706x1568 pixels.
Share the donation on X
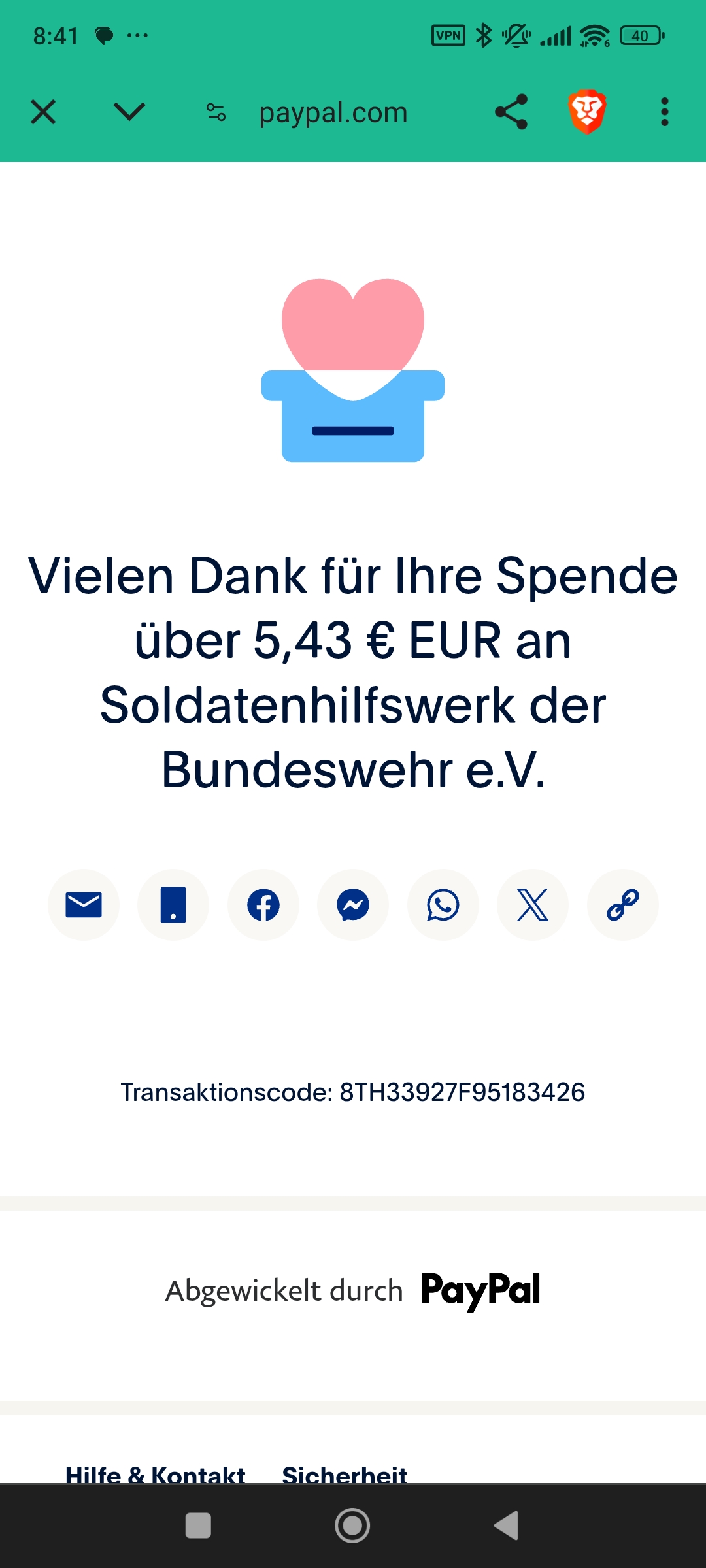(x=533, y=905)
